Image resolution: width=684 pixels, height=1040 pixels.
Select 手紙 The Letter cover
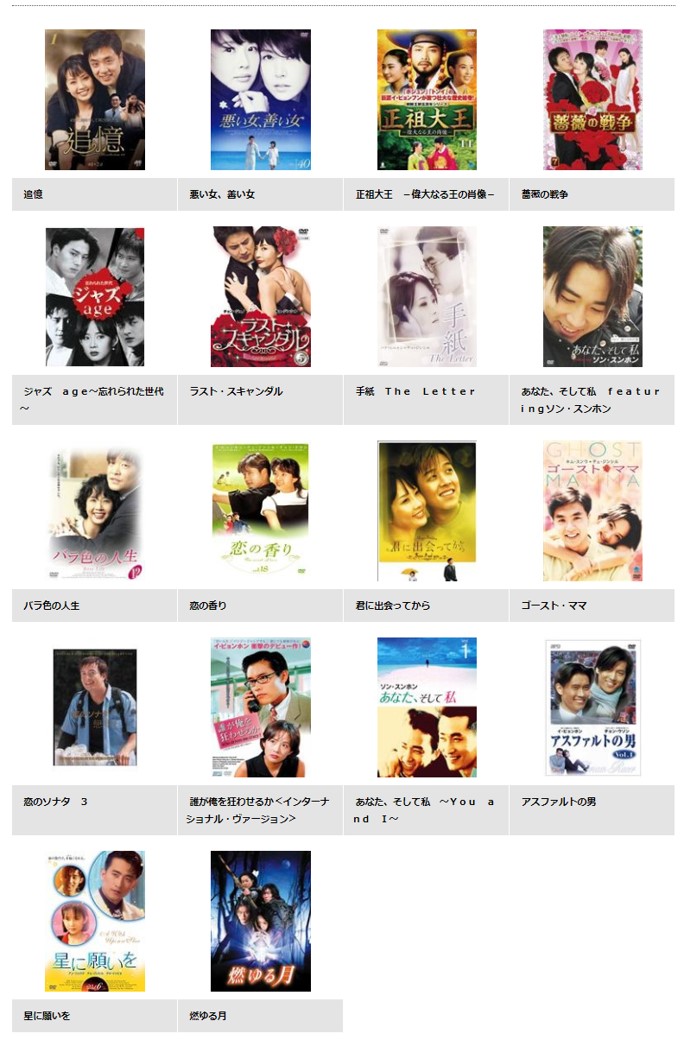tap(426, 296)
